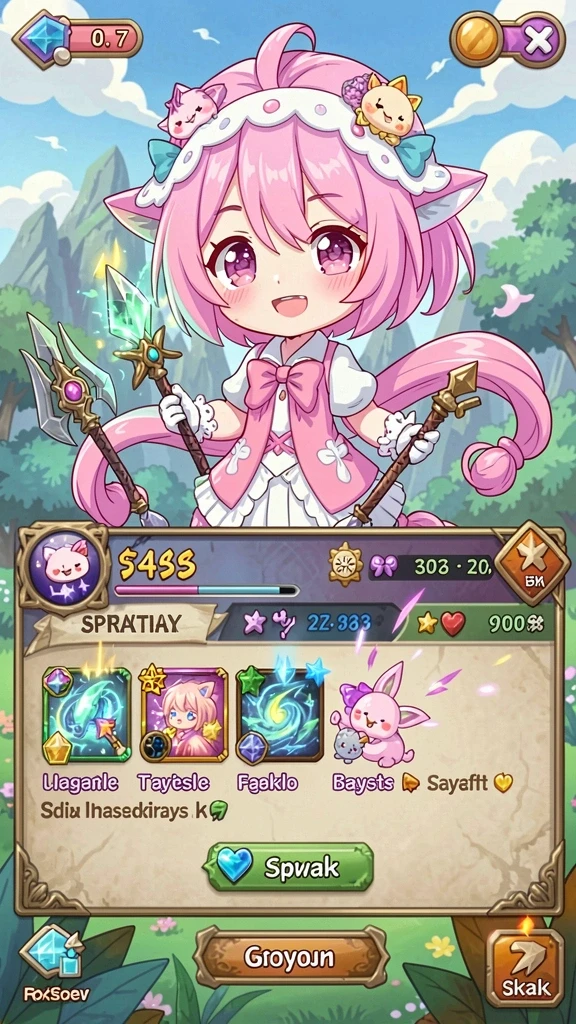Close the screen with the X button
The height and width of the screenshot is (1024, 576).
tap(539, 41)
